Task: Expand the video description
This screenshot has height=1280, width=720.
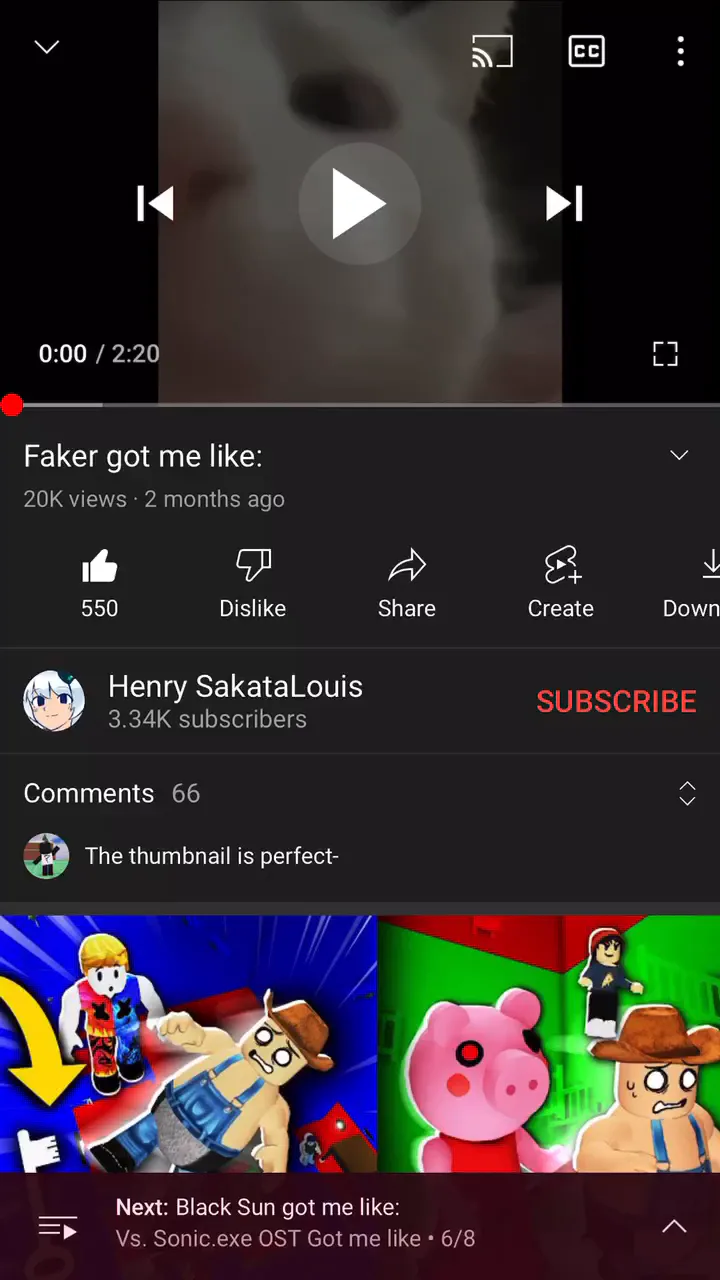Action: pos(679,456)
